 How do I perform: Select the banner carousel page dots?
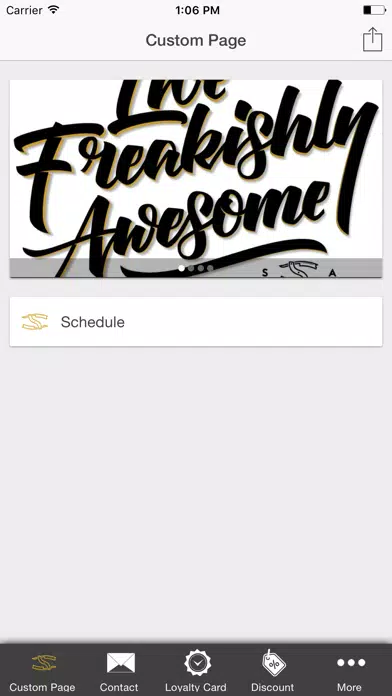click(x=196, y=268)
